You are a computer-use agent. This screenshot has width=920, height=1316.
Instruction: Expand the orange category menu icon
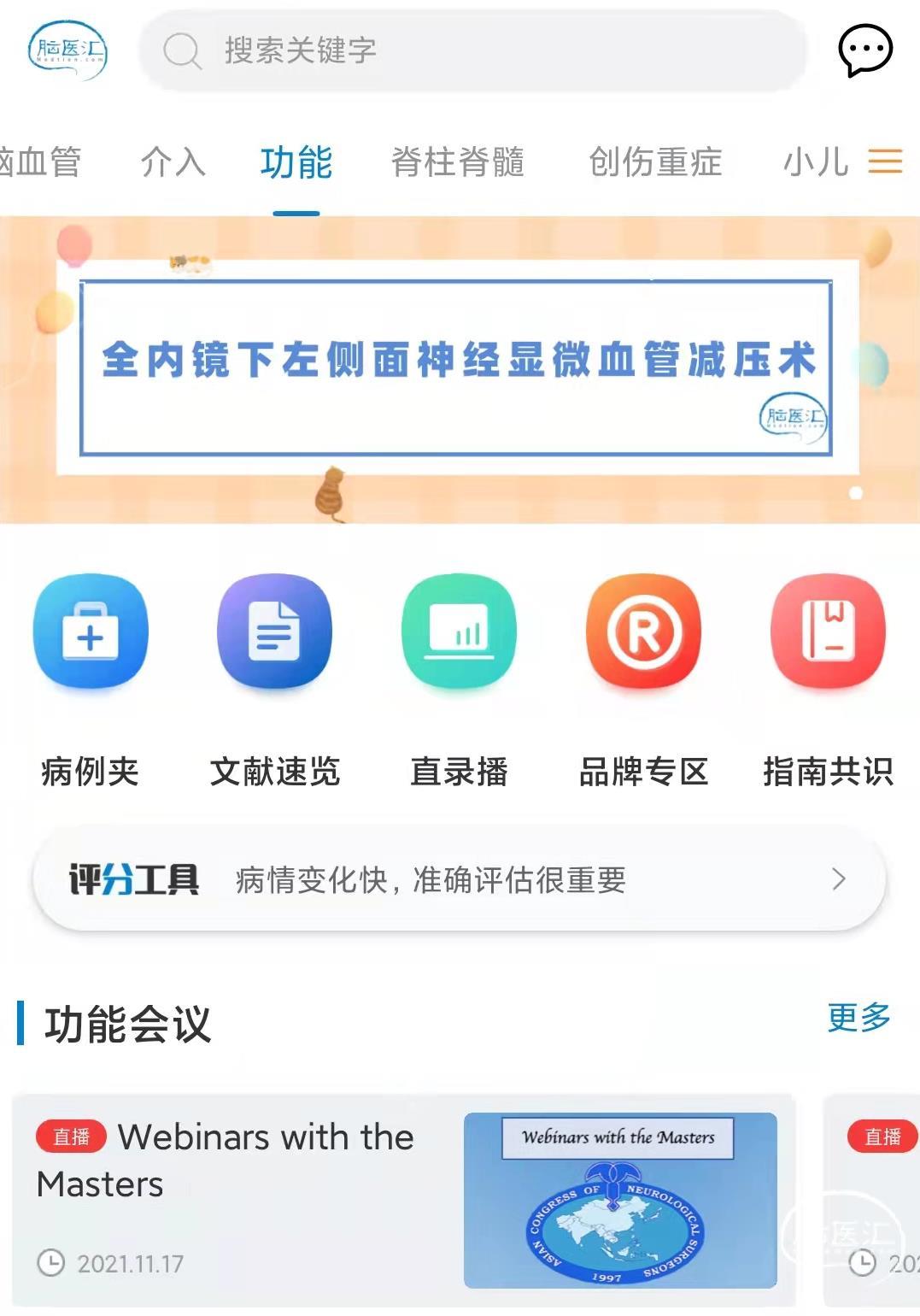(x=885, y=161)
